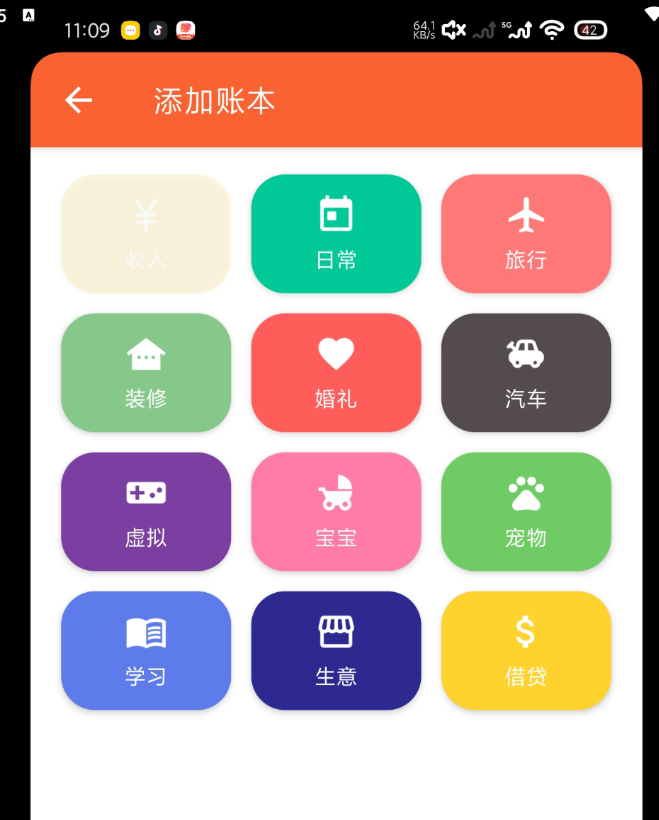The width and height of the screenshot is (659, 820).
Task: Tap the 婚礼 account book card
Action: pos(336,373)
